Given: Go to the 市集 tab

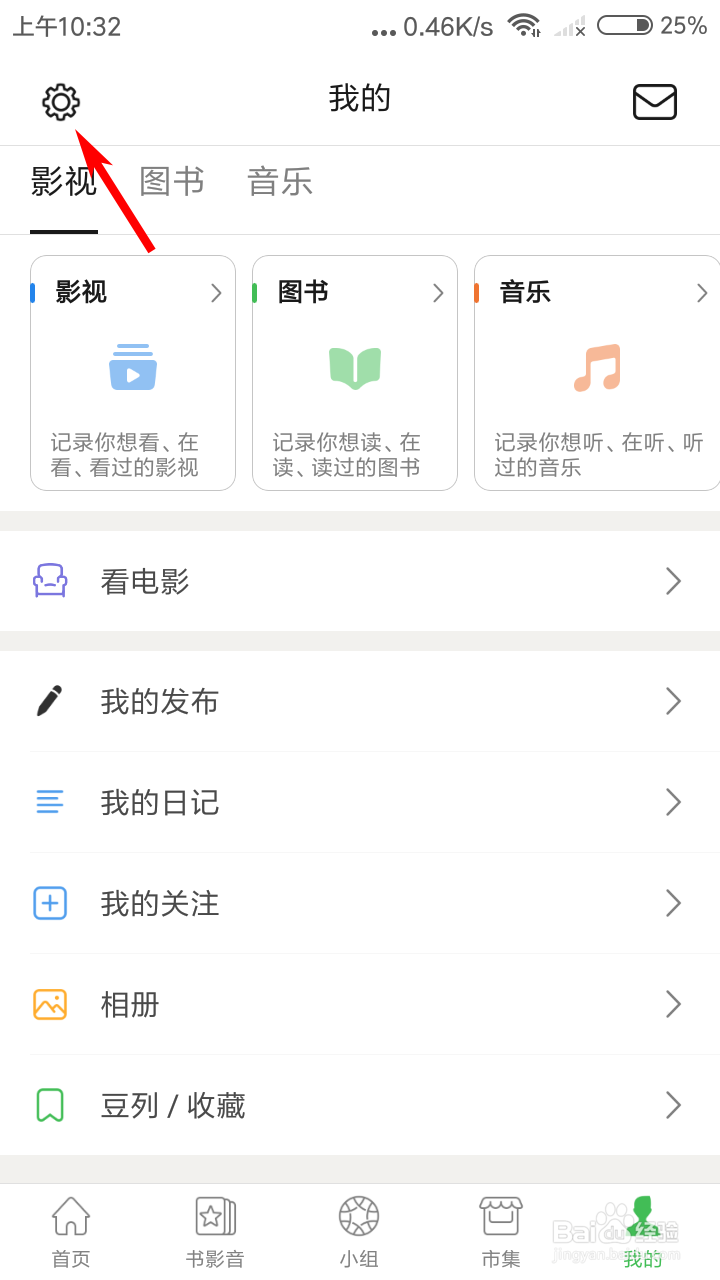Looking at the screenshot, I should click(501, 1232).
